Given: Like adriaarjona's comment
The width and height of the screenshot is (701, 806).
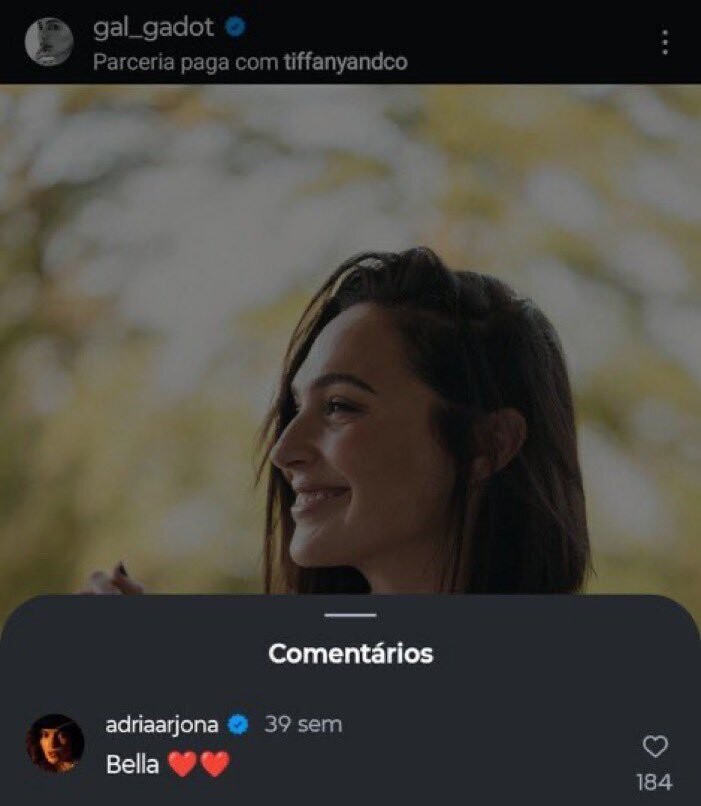Looking at the screenshot, I should 655,746.
